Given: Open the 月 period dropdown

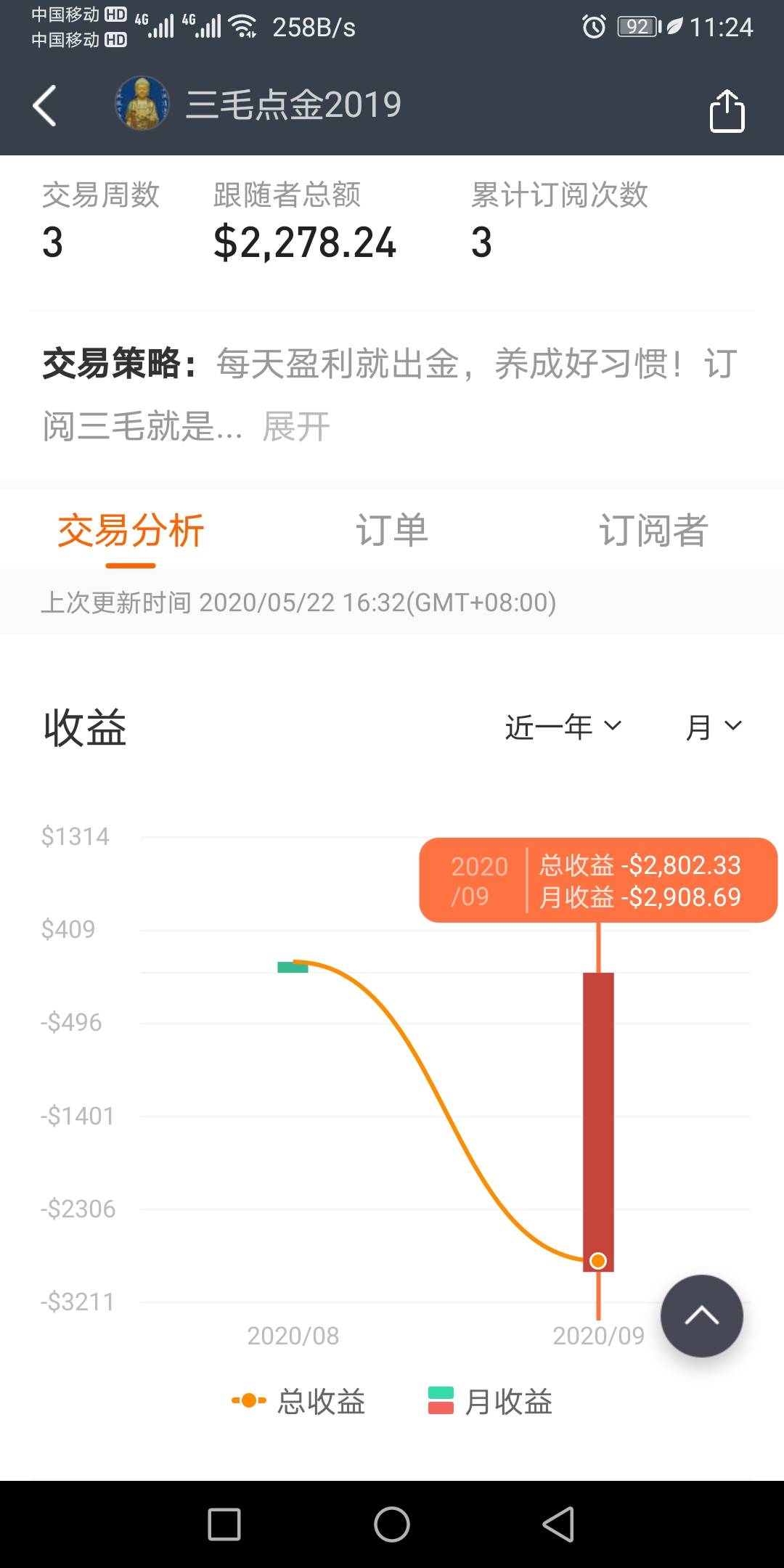Looking at the screenshot, I should pyautogui.click(x=714, y=727).
